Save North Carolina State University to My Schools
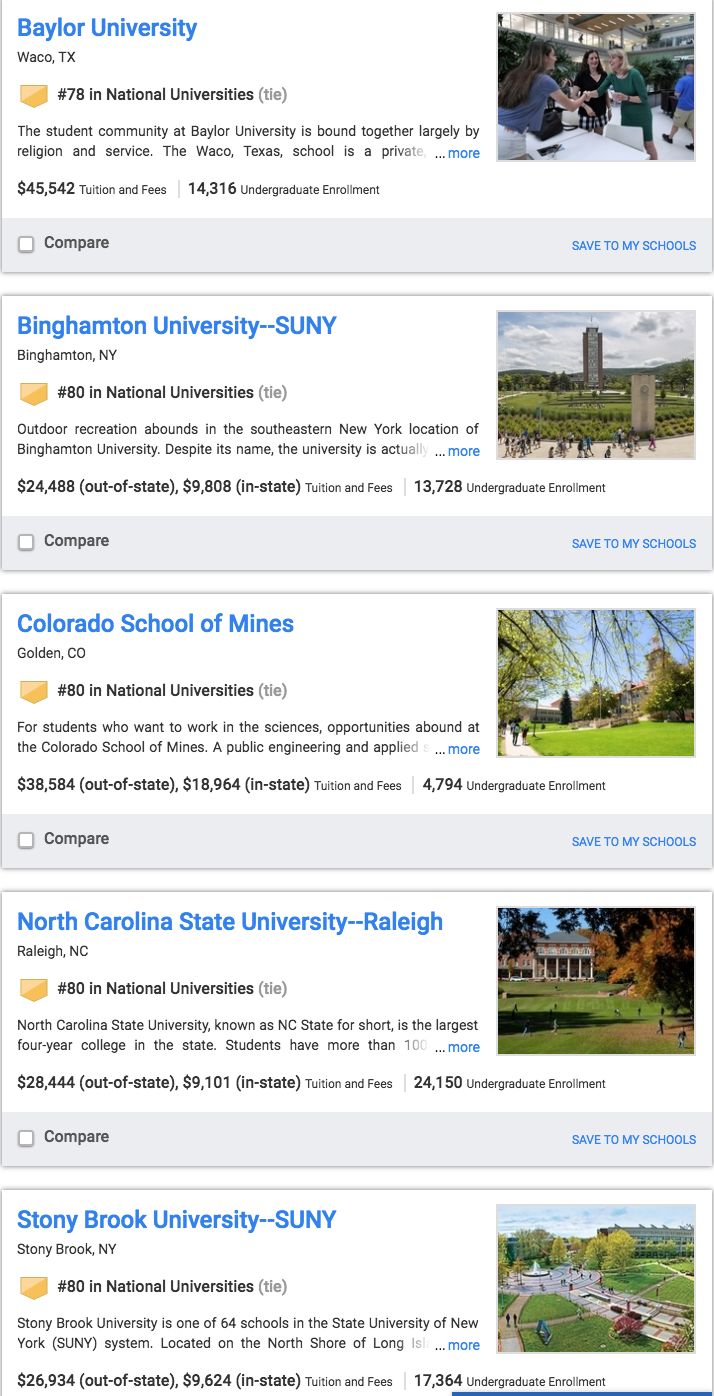 click(x=634, y=1140)
